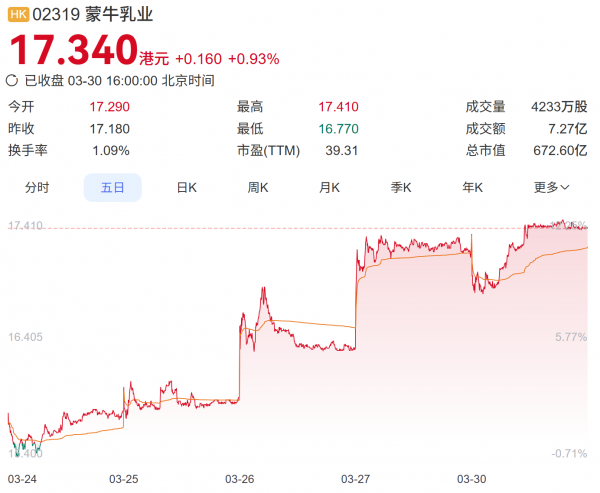This screenshot has height=493, width=600.
Task: Expand the 更多 dropdown
Action: [x=551, y=187]
